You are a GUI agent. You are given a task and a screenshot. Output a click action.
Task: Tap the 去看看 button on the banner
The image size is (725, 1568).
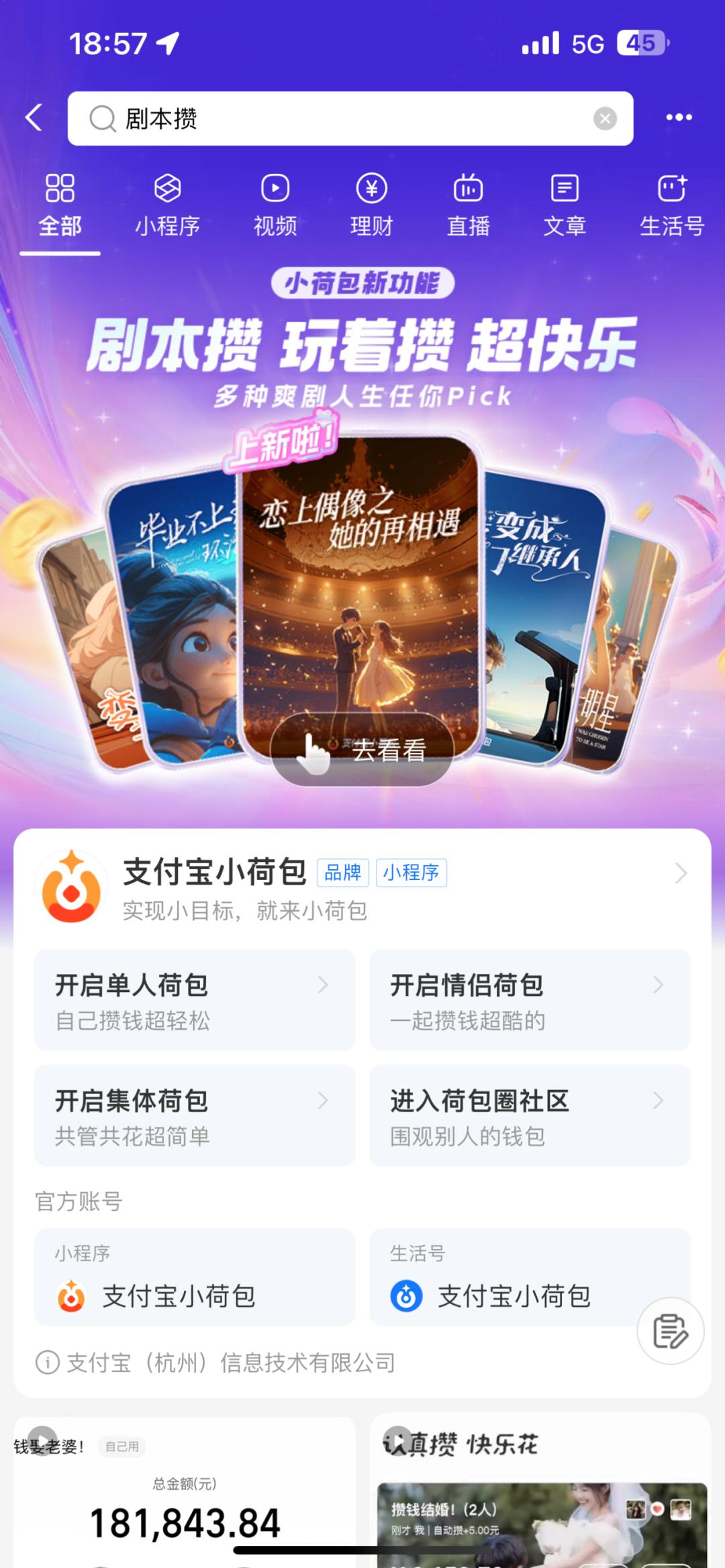point(362,749)
